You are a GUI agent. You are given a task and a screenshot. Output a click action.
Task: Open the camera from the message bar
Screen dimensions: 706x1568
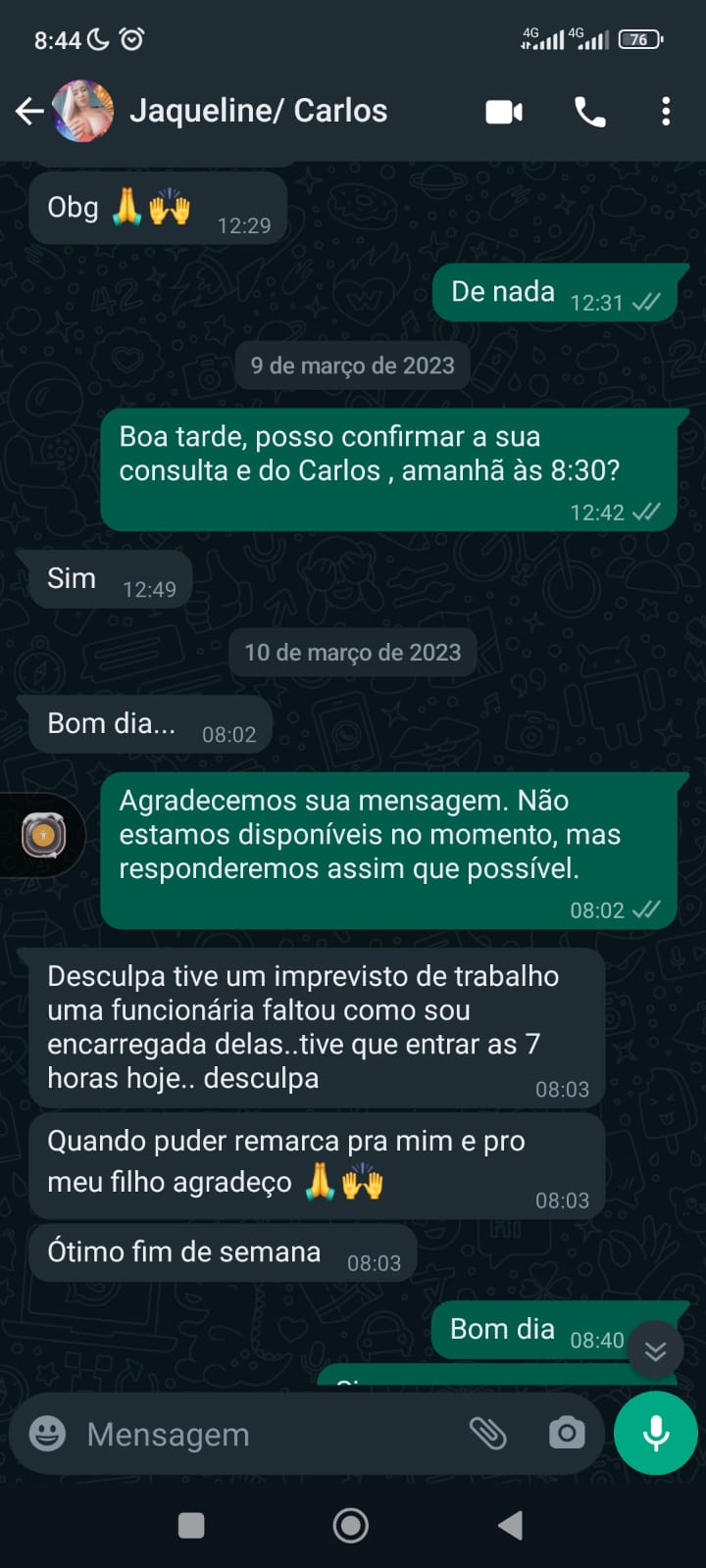tap(566, 1434)
